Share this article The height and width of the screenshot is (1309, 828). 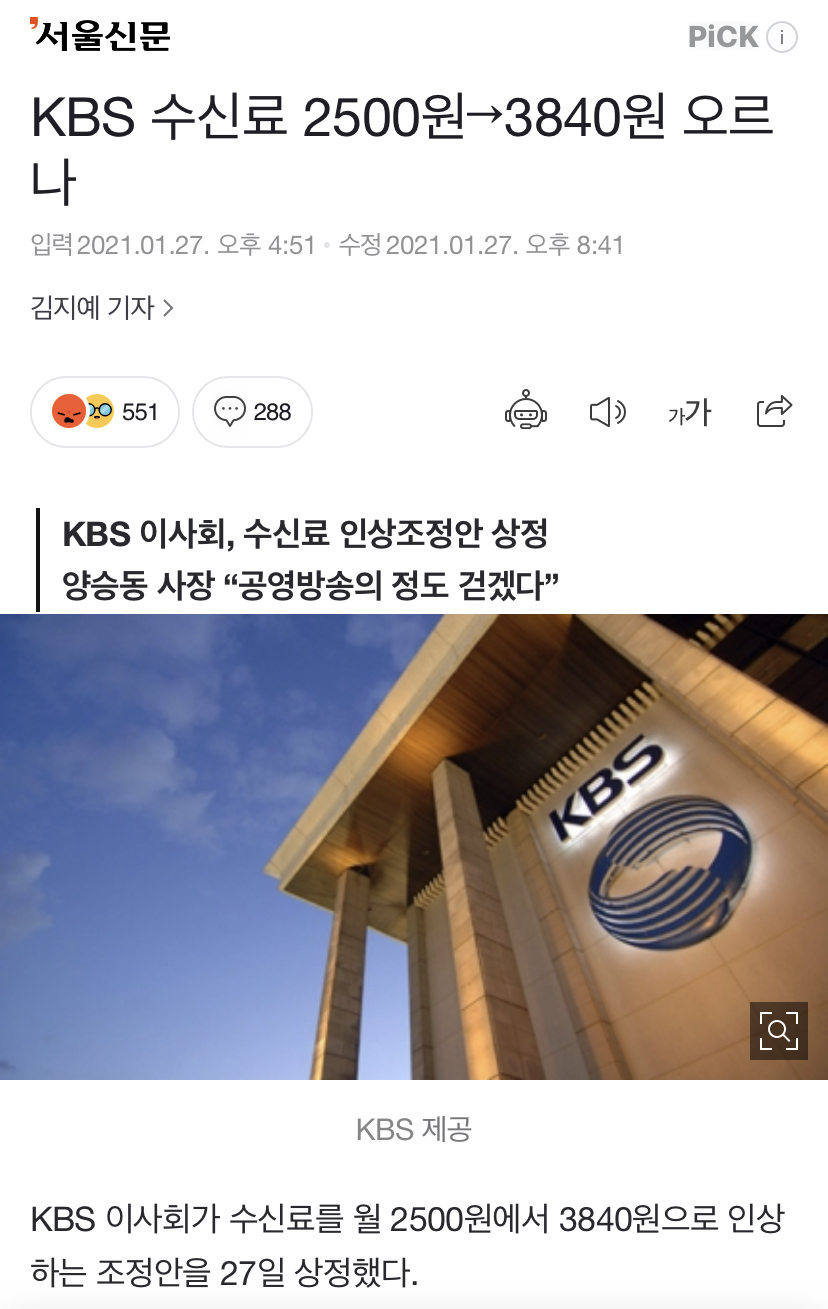click(x=774, y=411)
